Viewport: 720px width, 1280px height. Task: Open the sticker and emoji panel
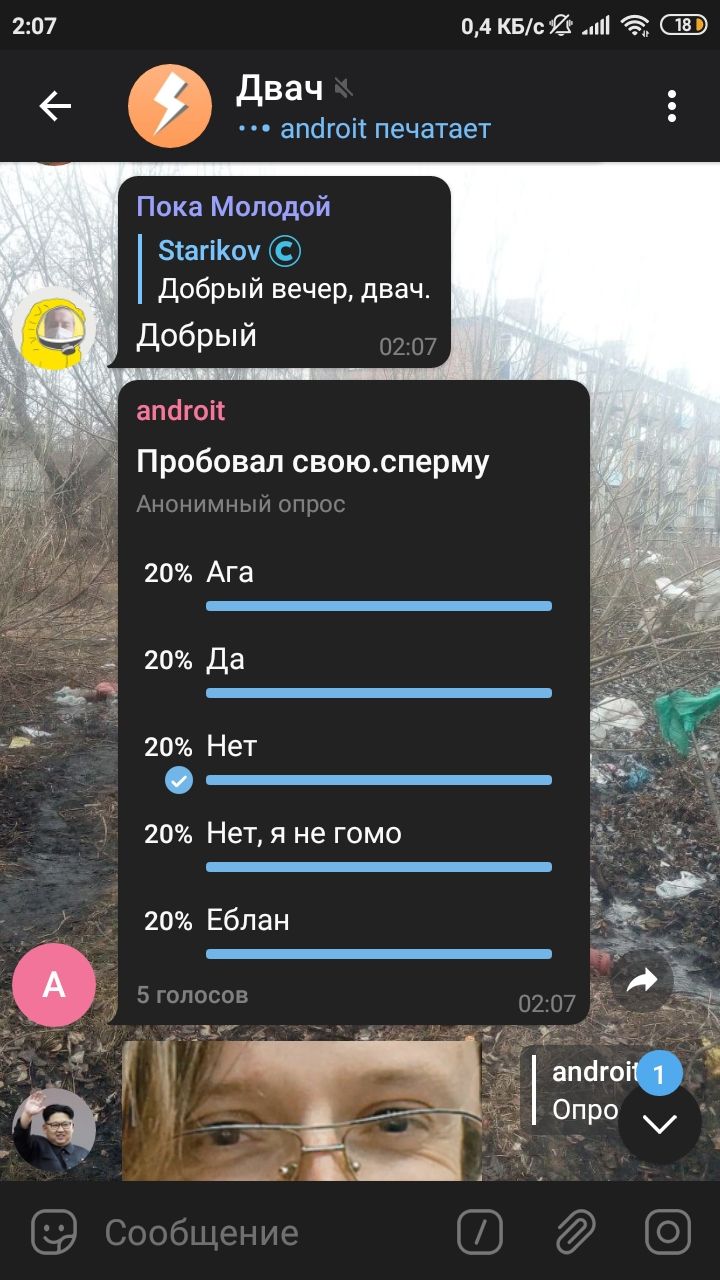point(53,1232)
